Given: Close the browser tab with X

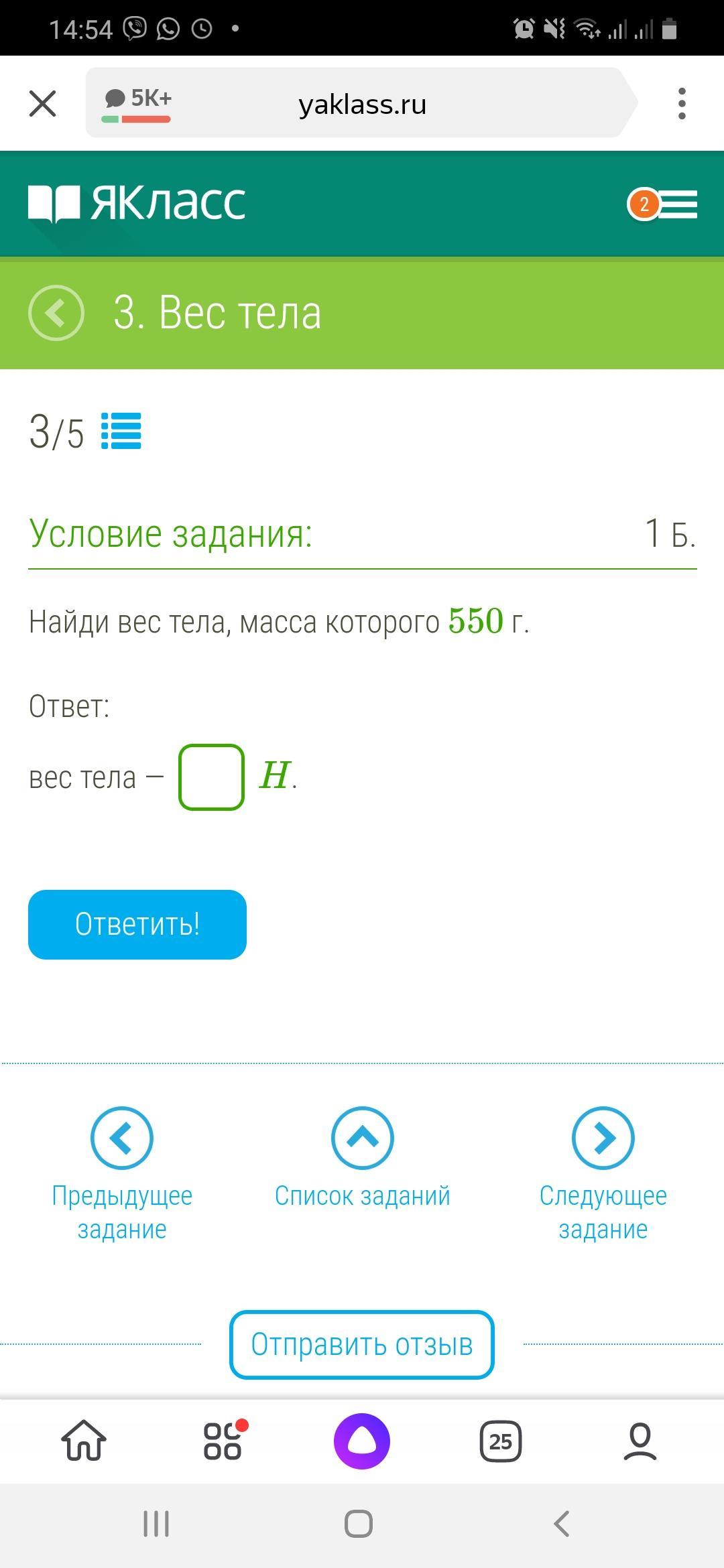Looking at the screenshot, I should [x=43, y=104].
